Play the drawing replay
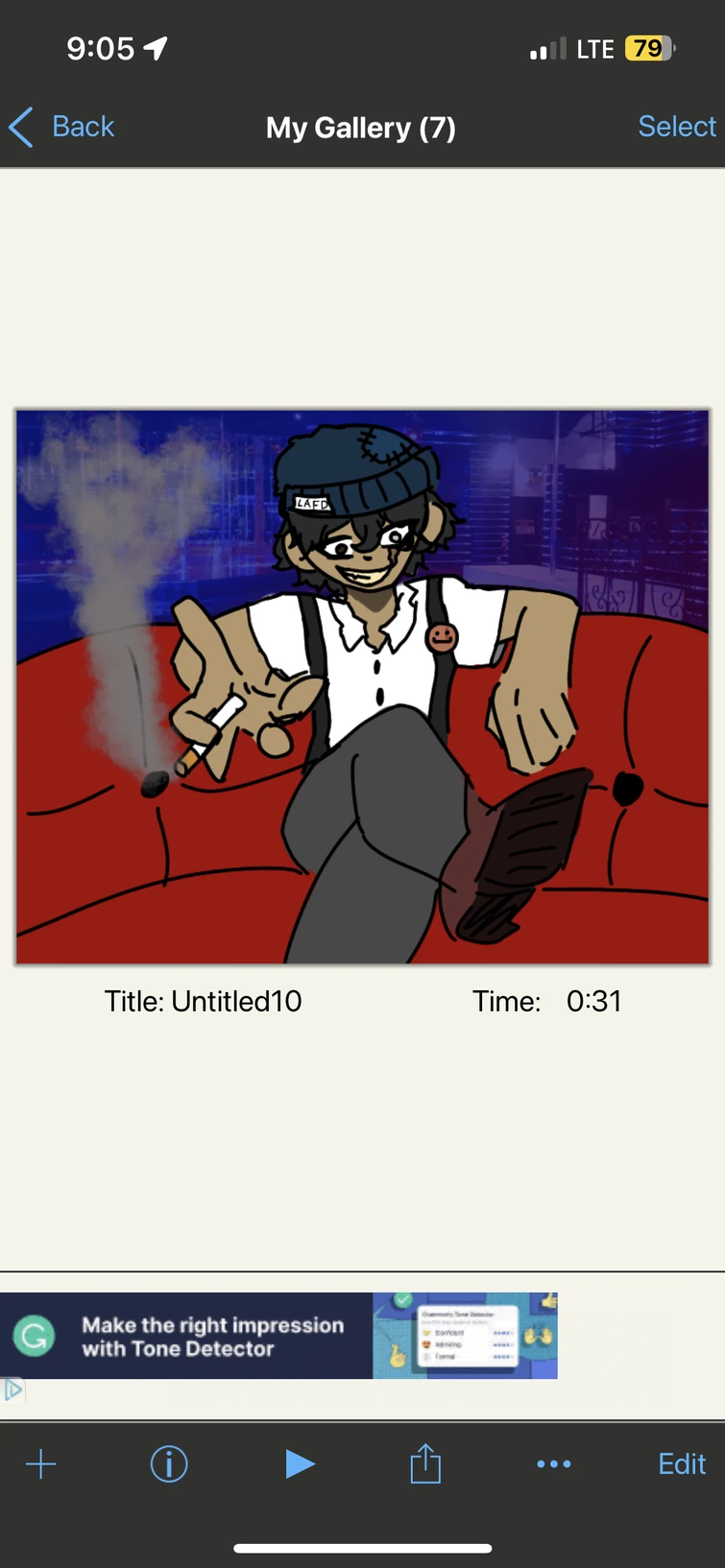The image size is (725, 1568). click(300, 1463)
